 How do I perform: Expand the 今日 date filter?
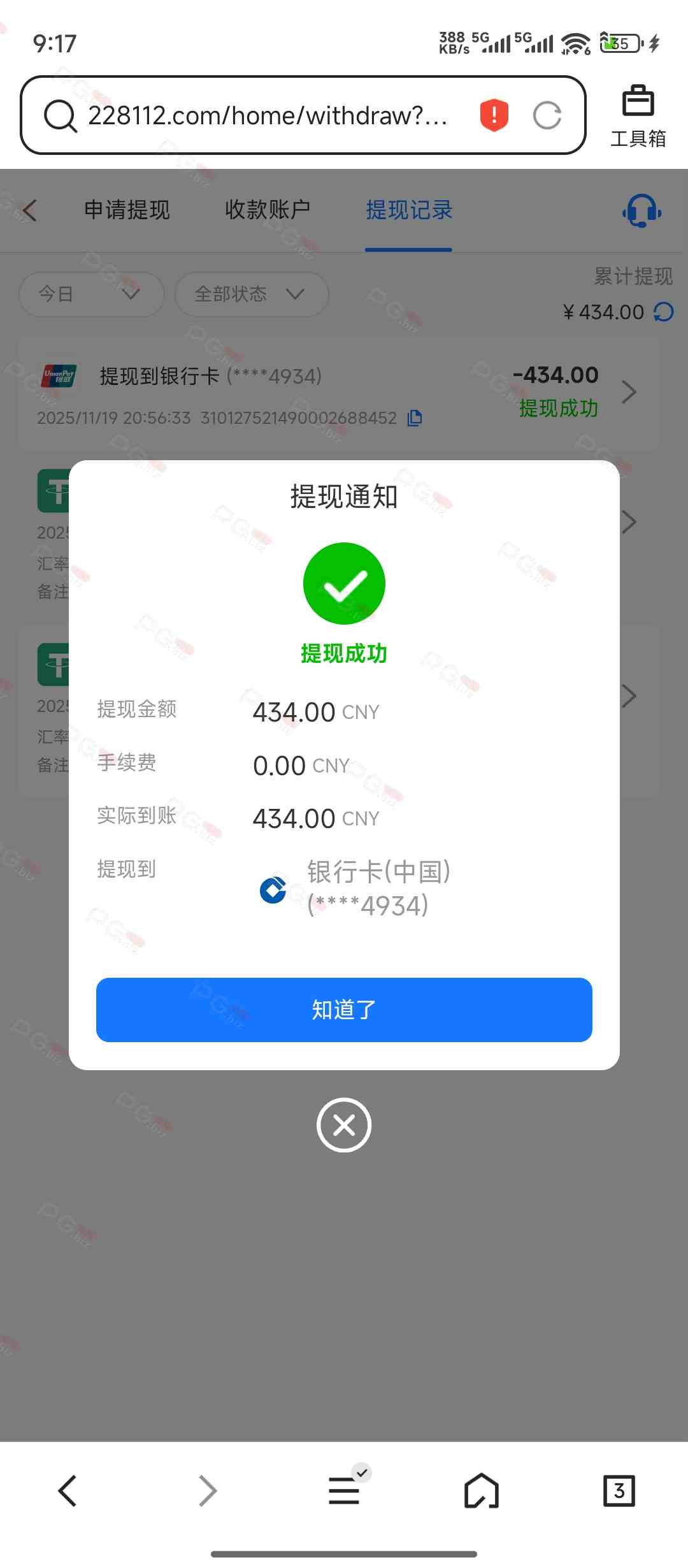pos(91,294)
